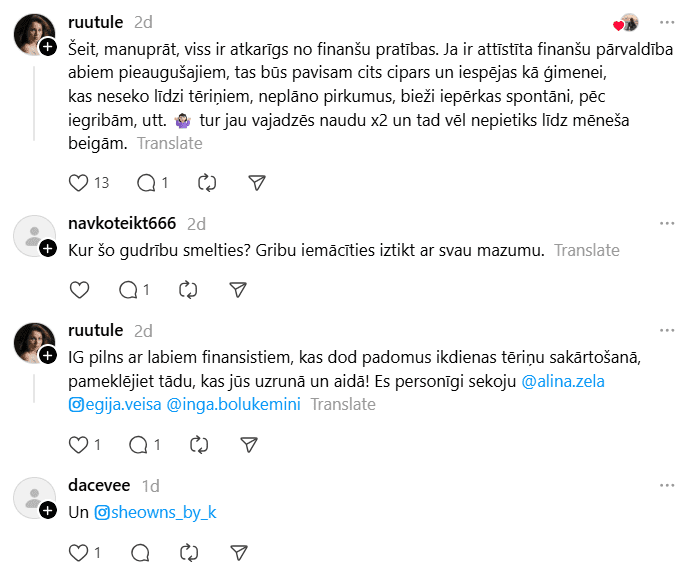
Task: Like dacevee's comment
Action: coord(80,552)
